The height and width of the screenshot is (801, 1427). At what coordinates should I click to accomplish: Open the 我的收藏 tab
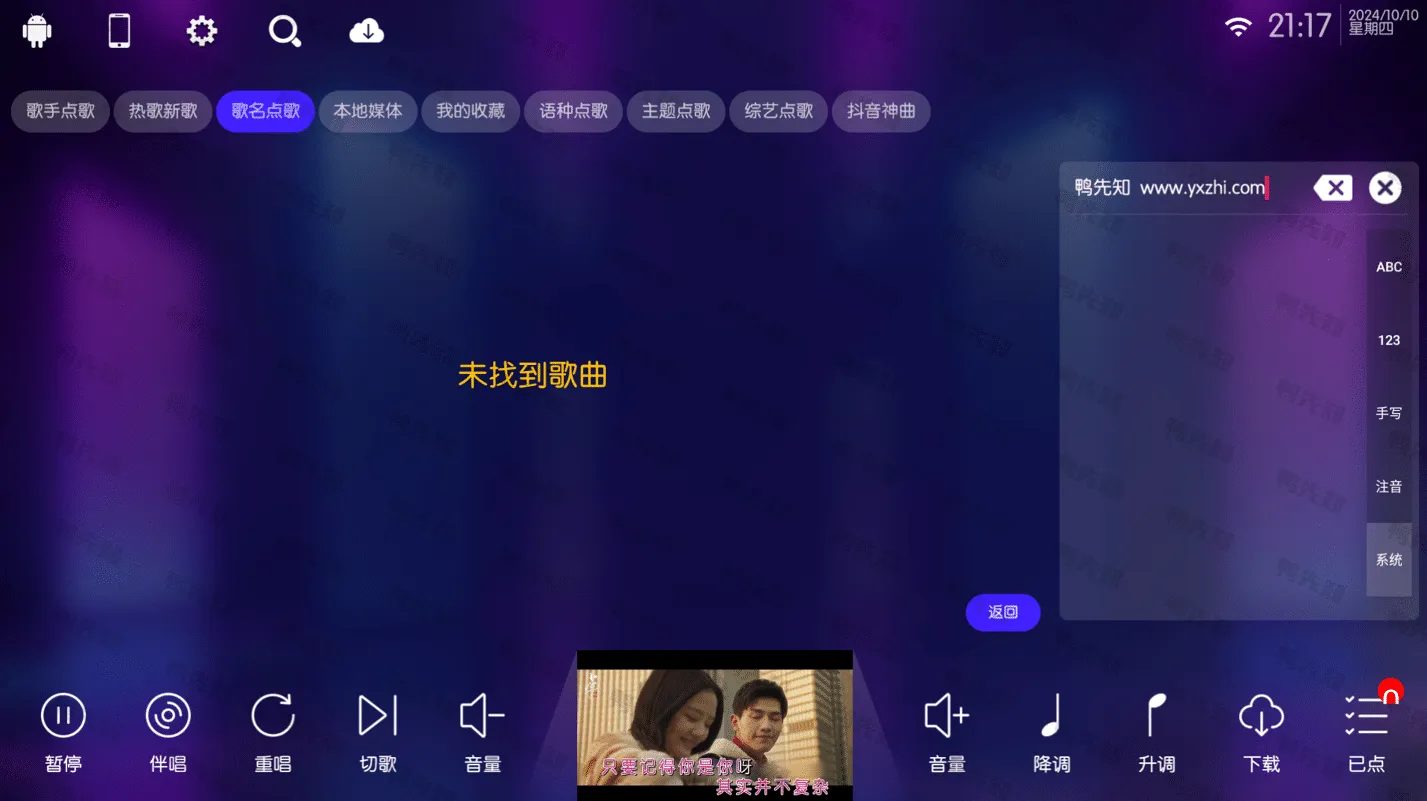[470, 111]
